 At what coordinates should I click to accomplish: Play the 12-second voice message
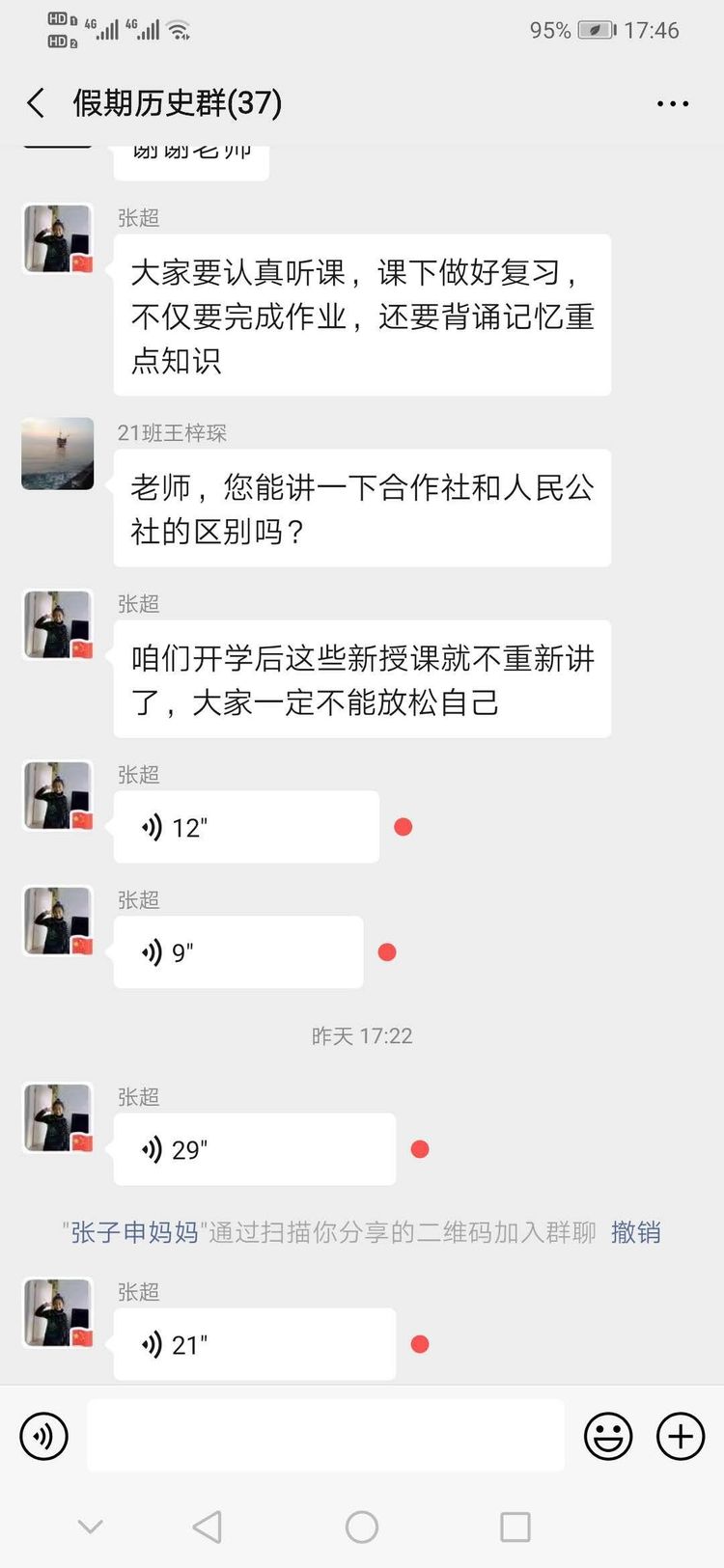pyautogui.click(x=245, y=827)
